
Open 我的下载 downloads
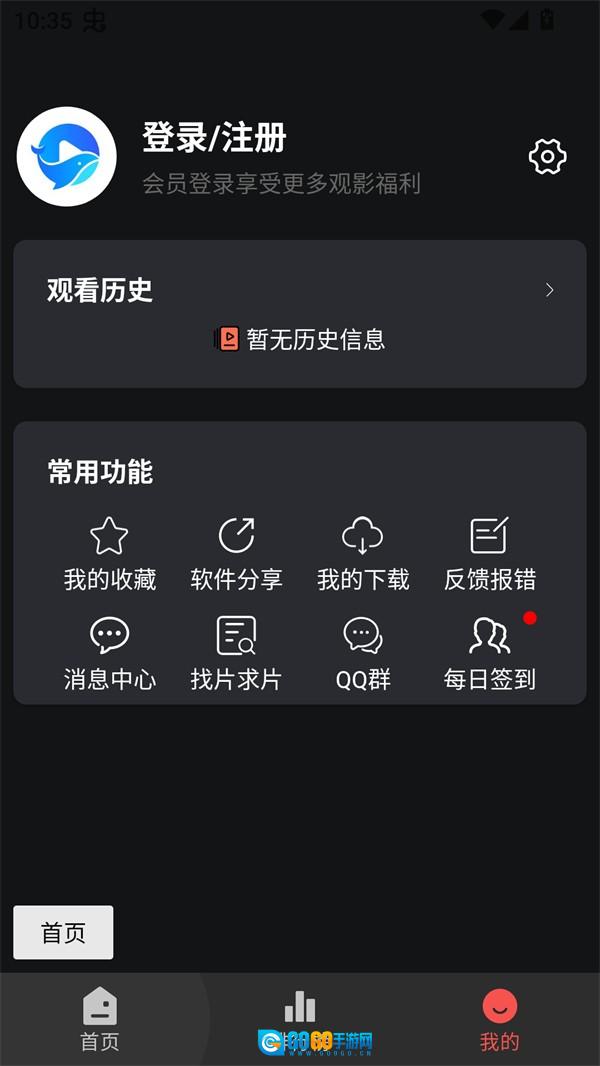click(363, 554)
